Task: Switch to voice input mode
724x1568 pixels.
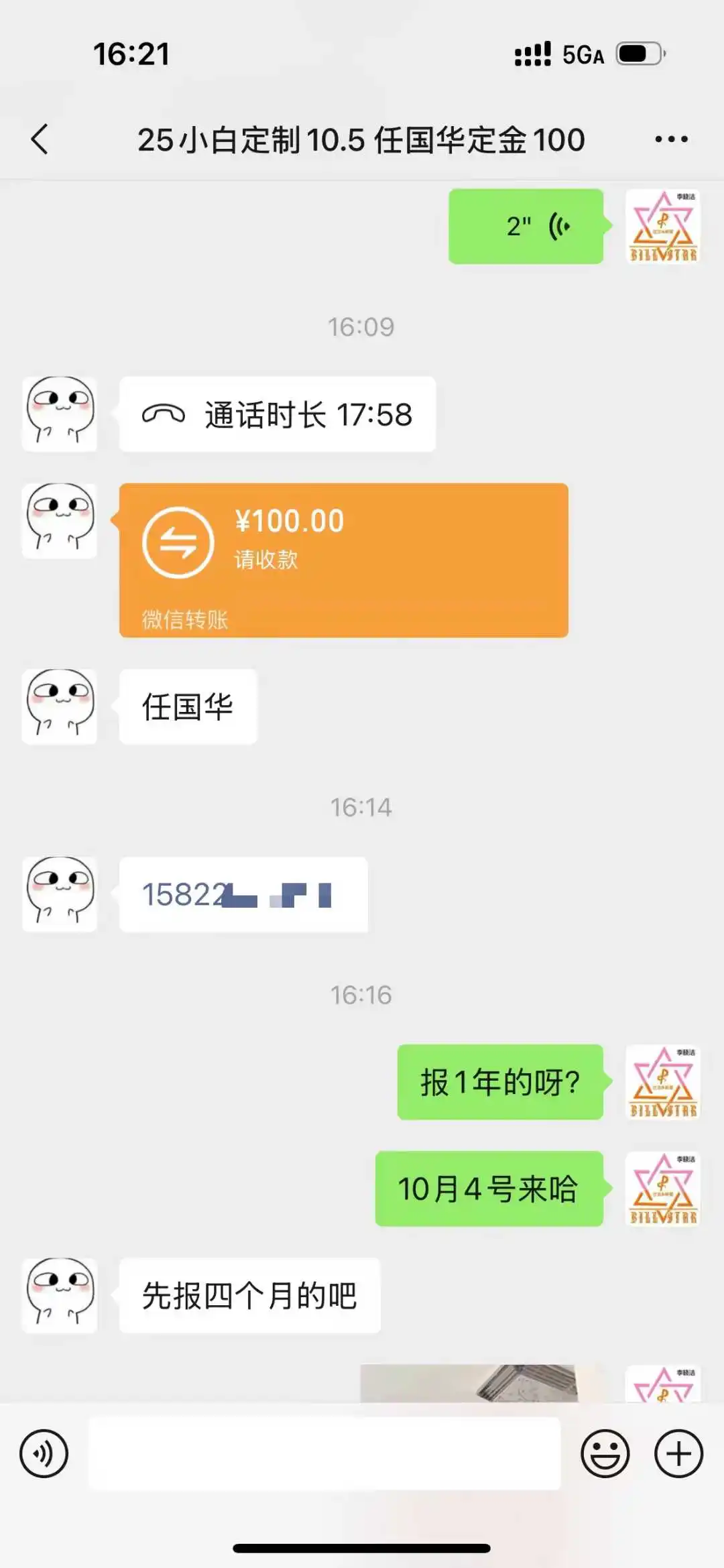Action: tap(44, 1454)
